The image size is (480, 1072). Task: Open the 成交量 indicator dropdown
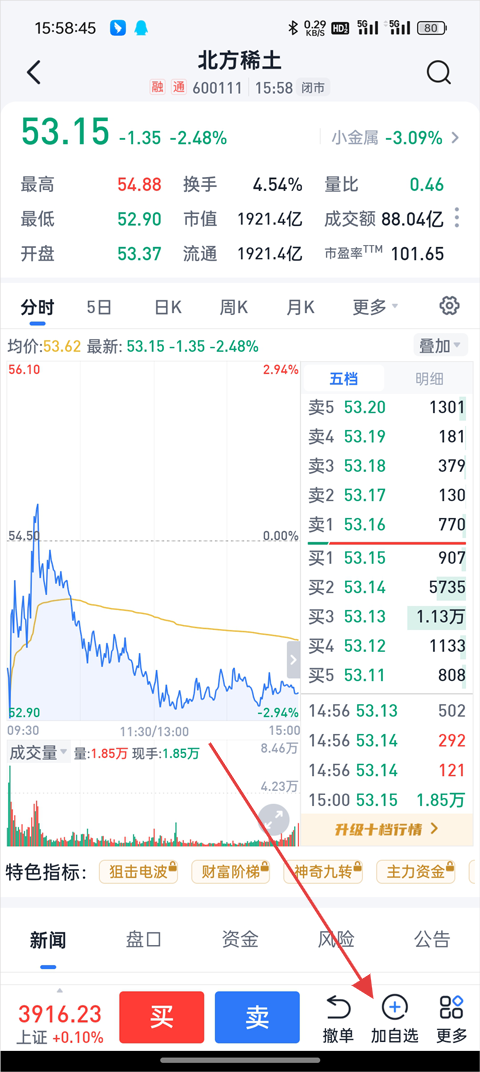click(38, 753)
